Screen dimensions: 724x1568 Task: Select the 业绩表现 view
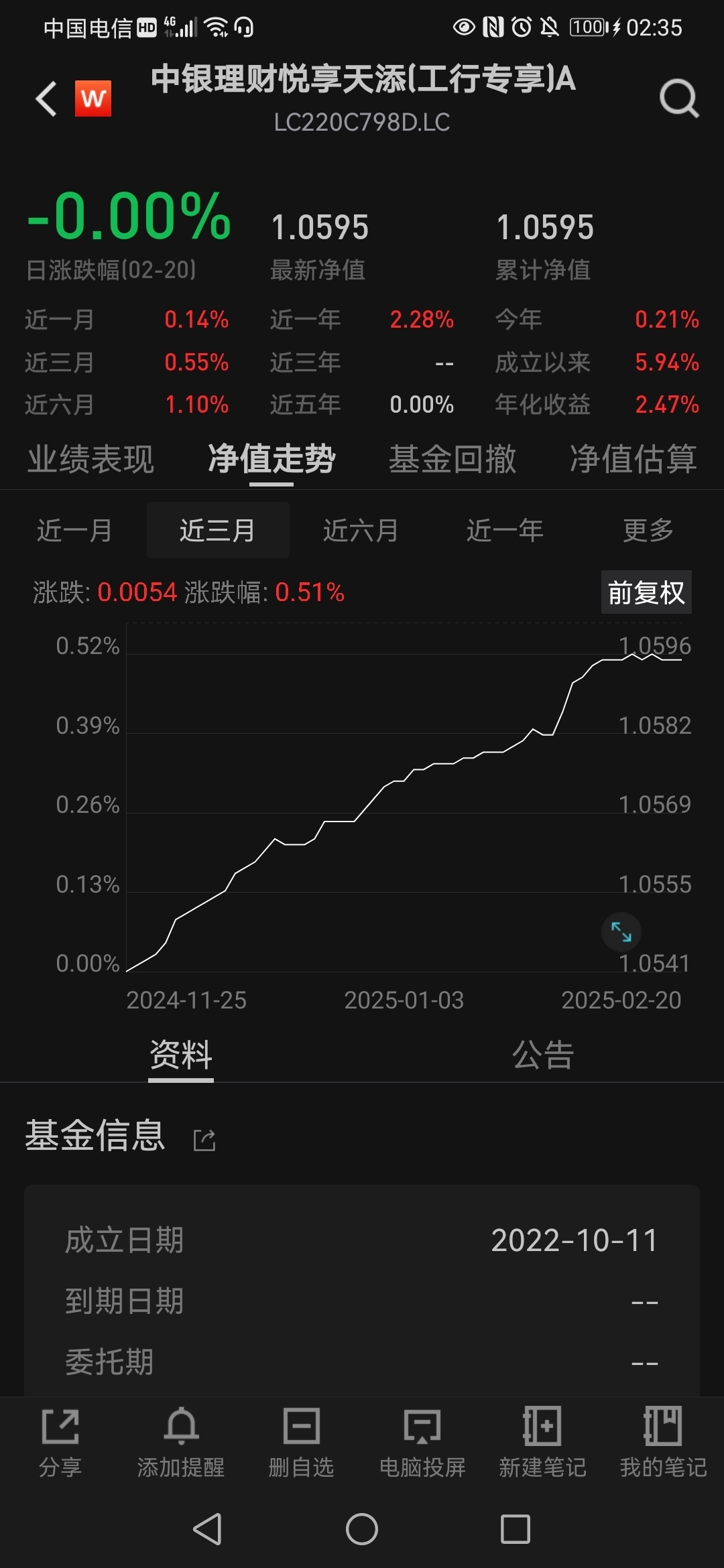pos(90,458)
